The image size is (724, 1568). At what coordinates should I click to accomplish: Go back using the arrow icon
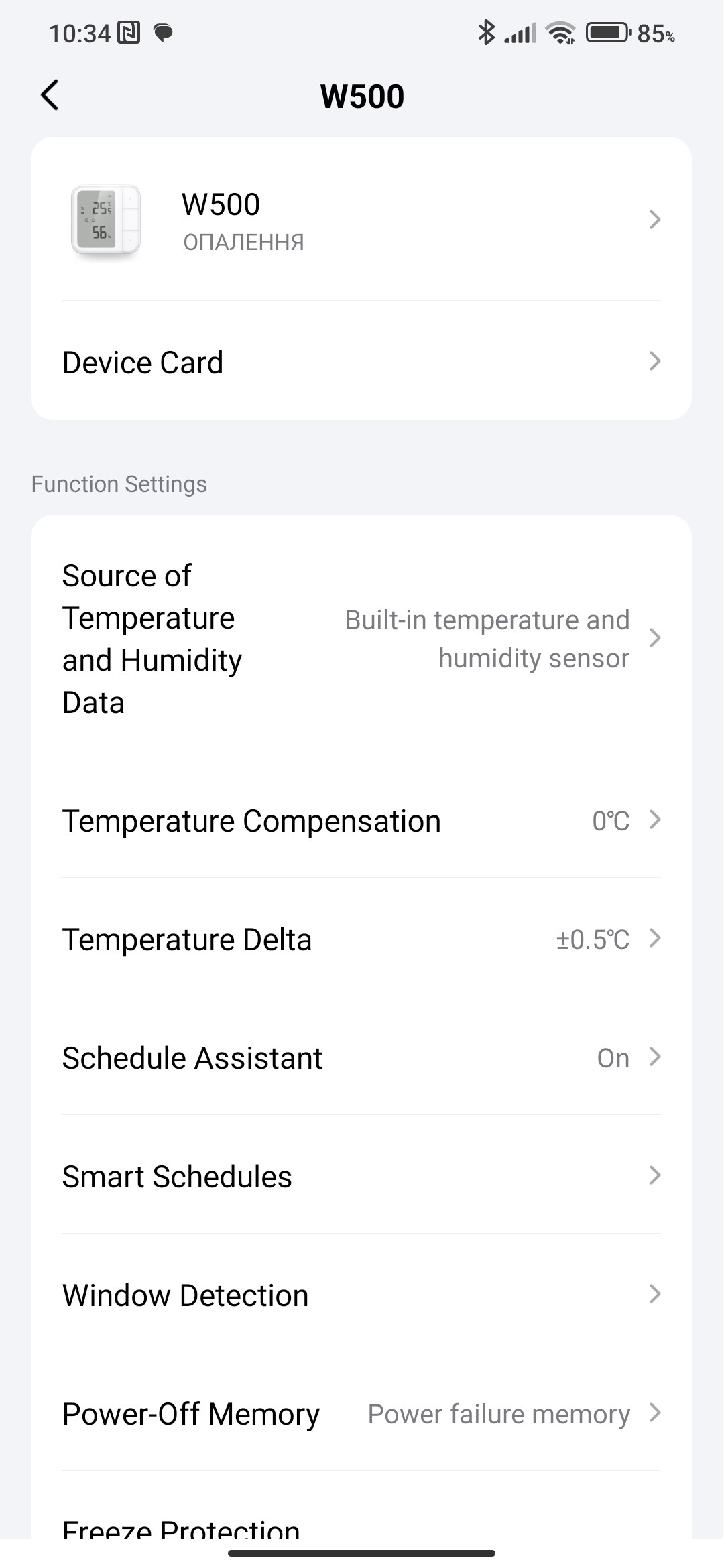50,95
